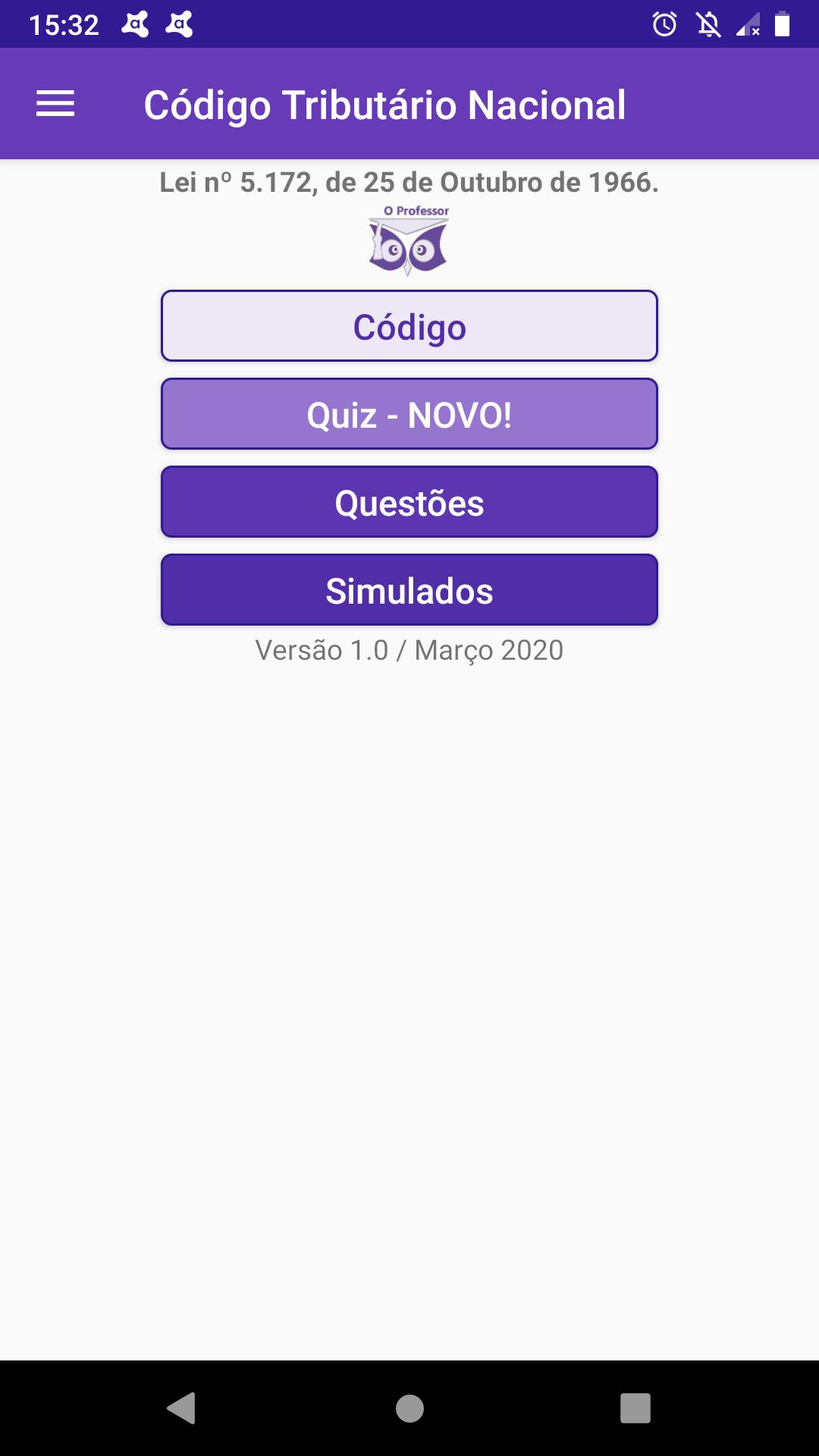Open the Simulados practice exams
Viewport: 819px width, 1456px height.
click(409, 590)
